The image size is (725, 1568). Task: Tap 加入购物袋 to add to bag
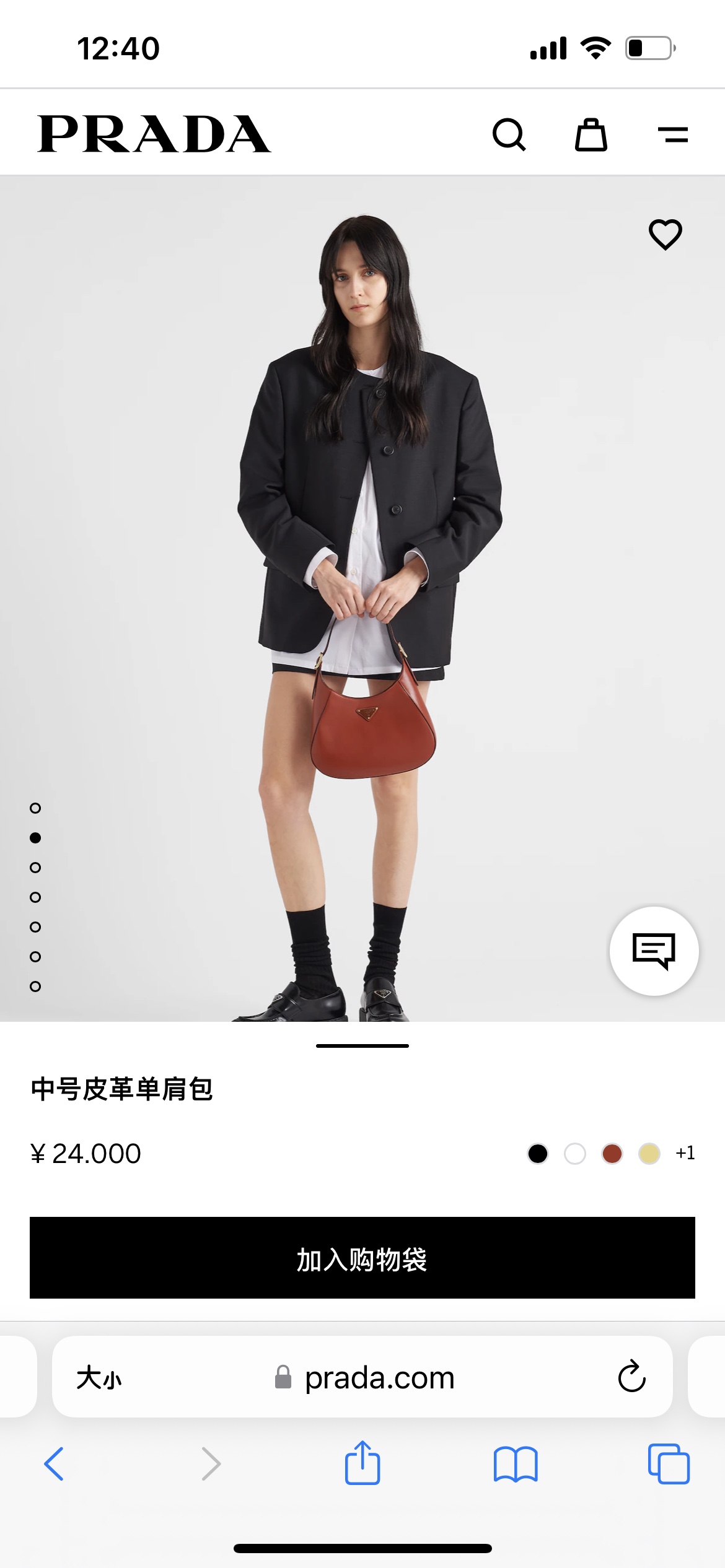point(362,1258)
